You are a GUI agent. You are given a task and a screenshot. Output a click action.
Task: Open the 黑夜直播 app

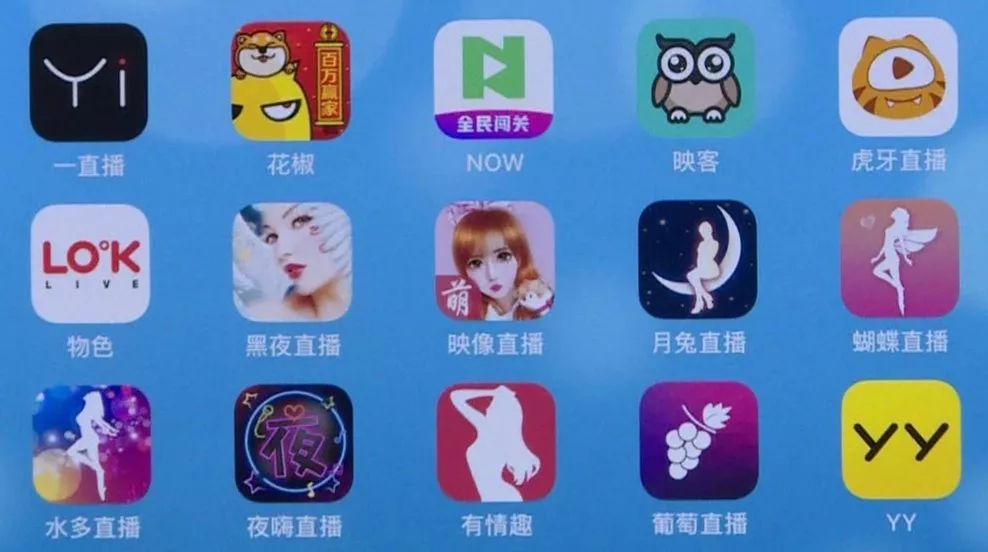(292, 262)
